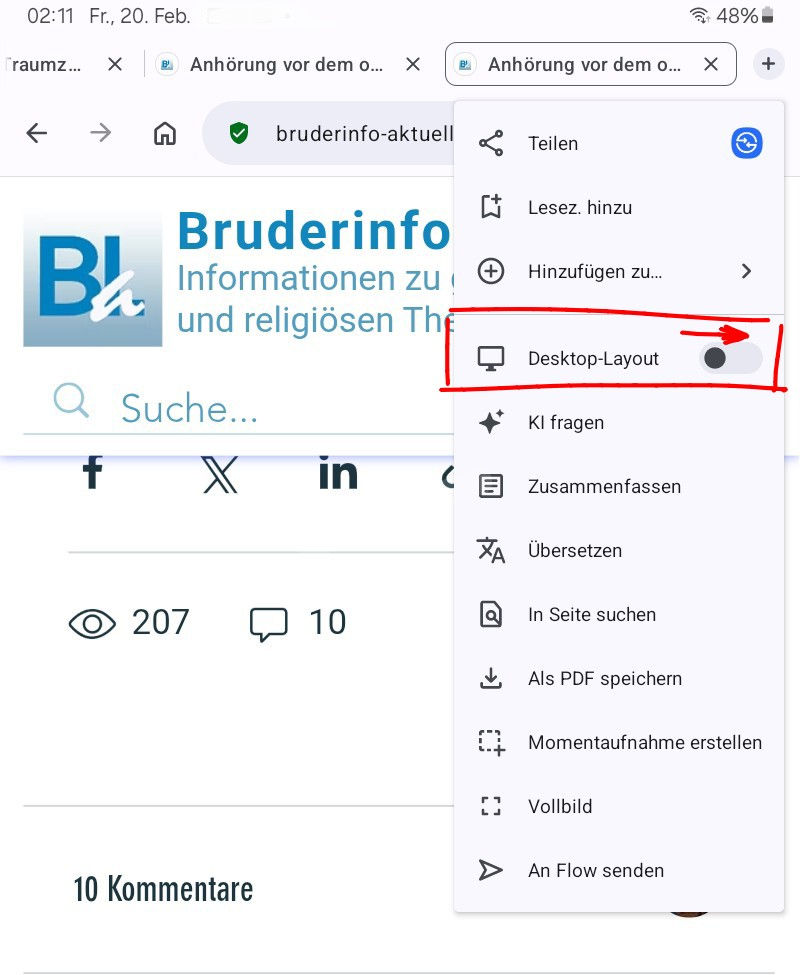Screen dimensions: 800x975
Task: Save page with Als PDF speichern
Action: click(x=604, y=678)
